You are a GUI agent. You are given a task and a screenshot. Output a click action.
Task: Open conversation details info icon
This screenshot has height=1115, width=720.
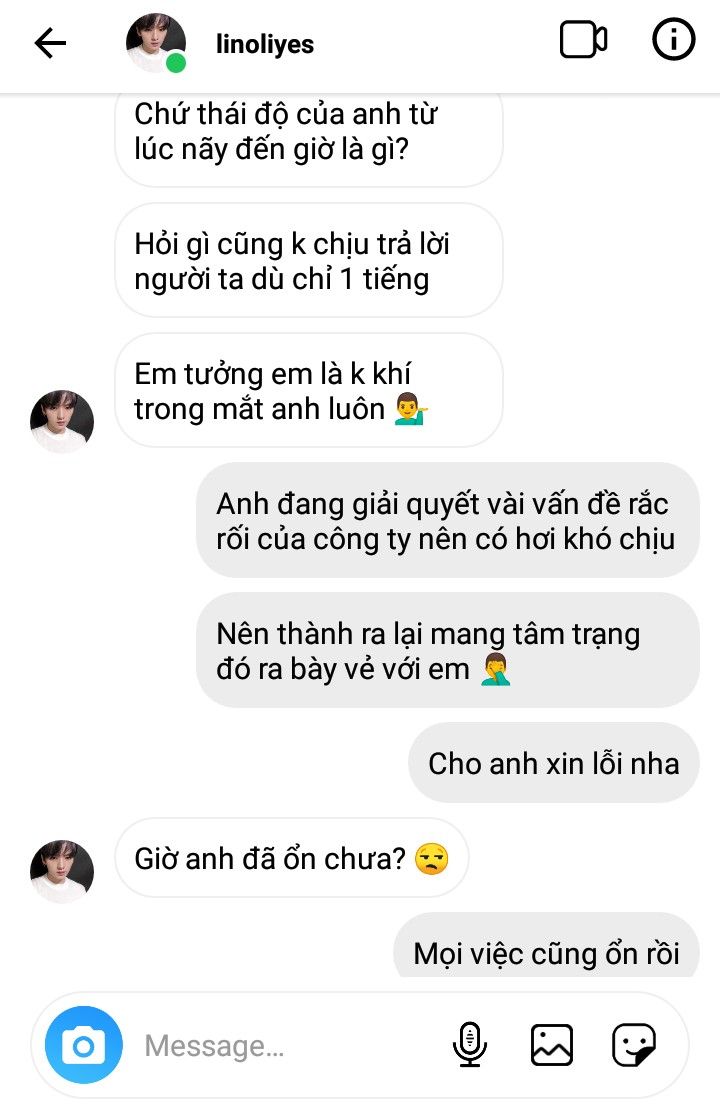[673, 41]
